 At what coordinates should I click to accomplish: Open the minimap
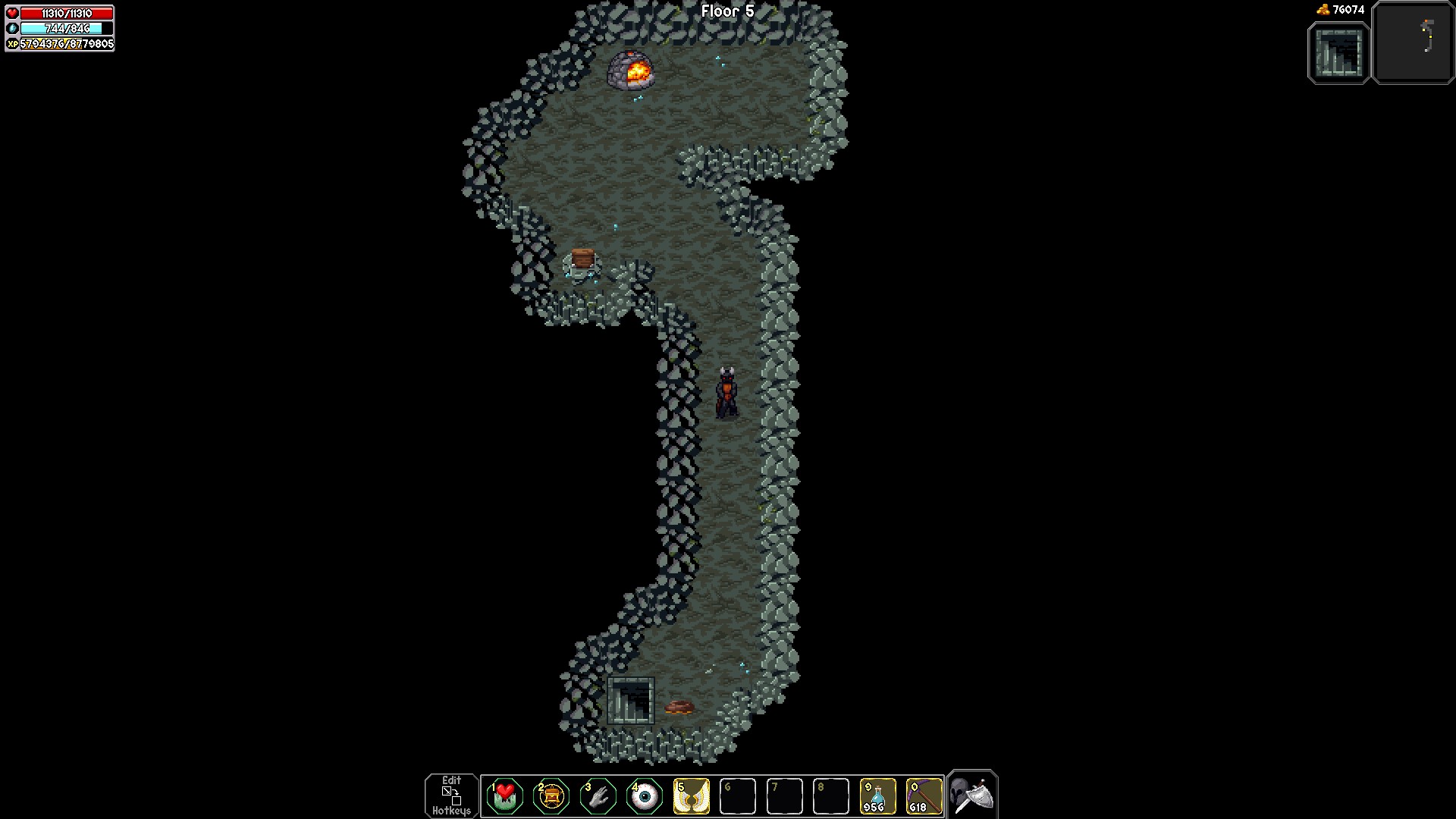tap(1414, 42)
